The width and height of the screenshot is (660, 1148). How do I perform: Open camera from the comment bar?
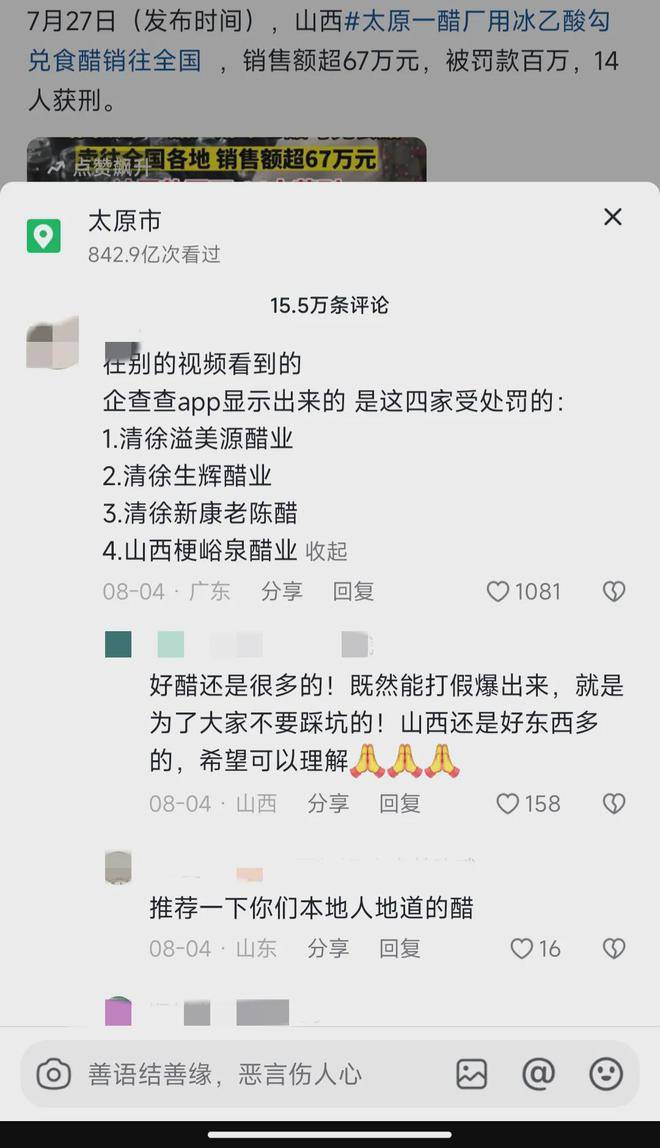point(54,1075)
